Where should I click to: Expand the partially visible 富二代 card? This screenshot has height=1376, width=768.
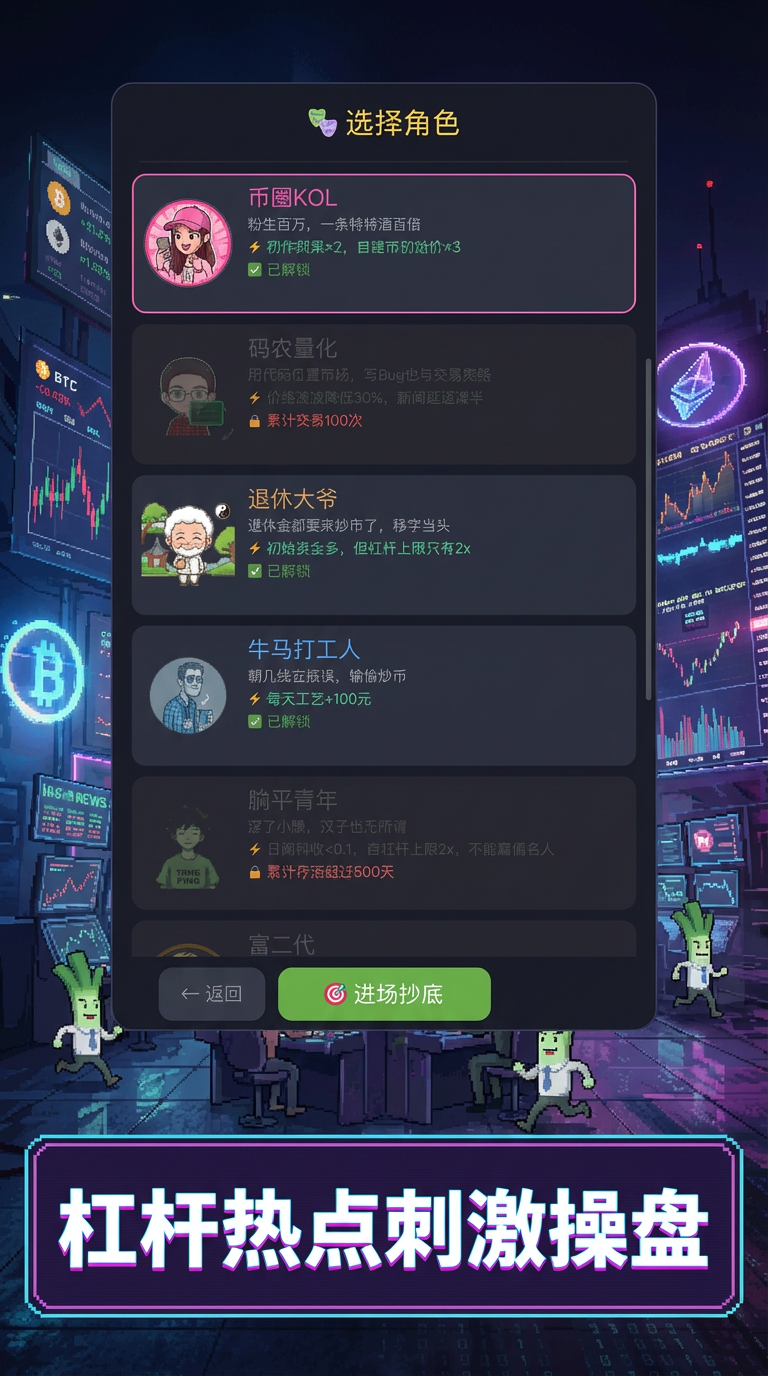(384, 944)
